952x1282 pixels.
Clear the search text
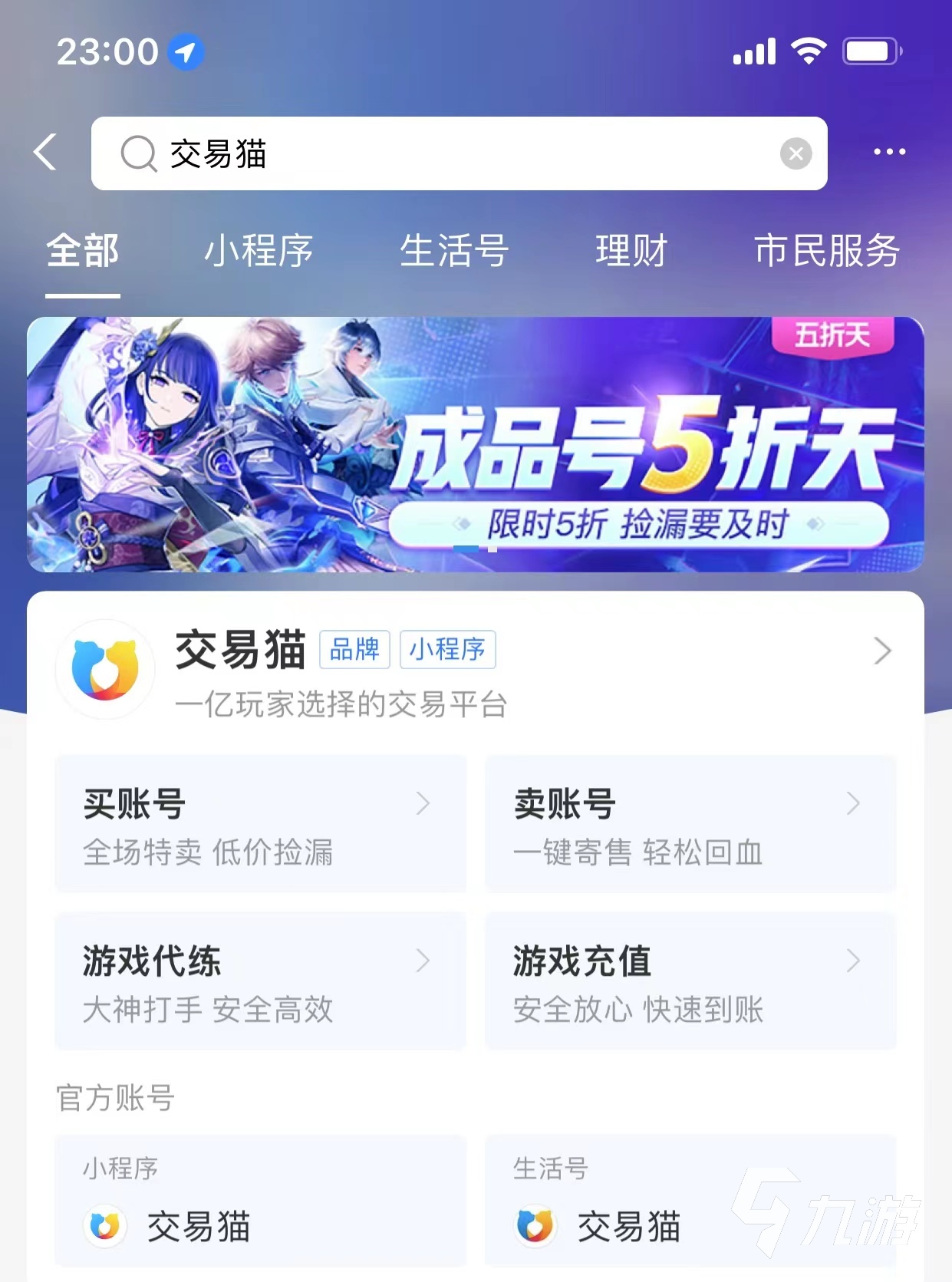click(x=796, y=154)
